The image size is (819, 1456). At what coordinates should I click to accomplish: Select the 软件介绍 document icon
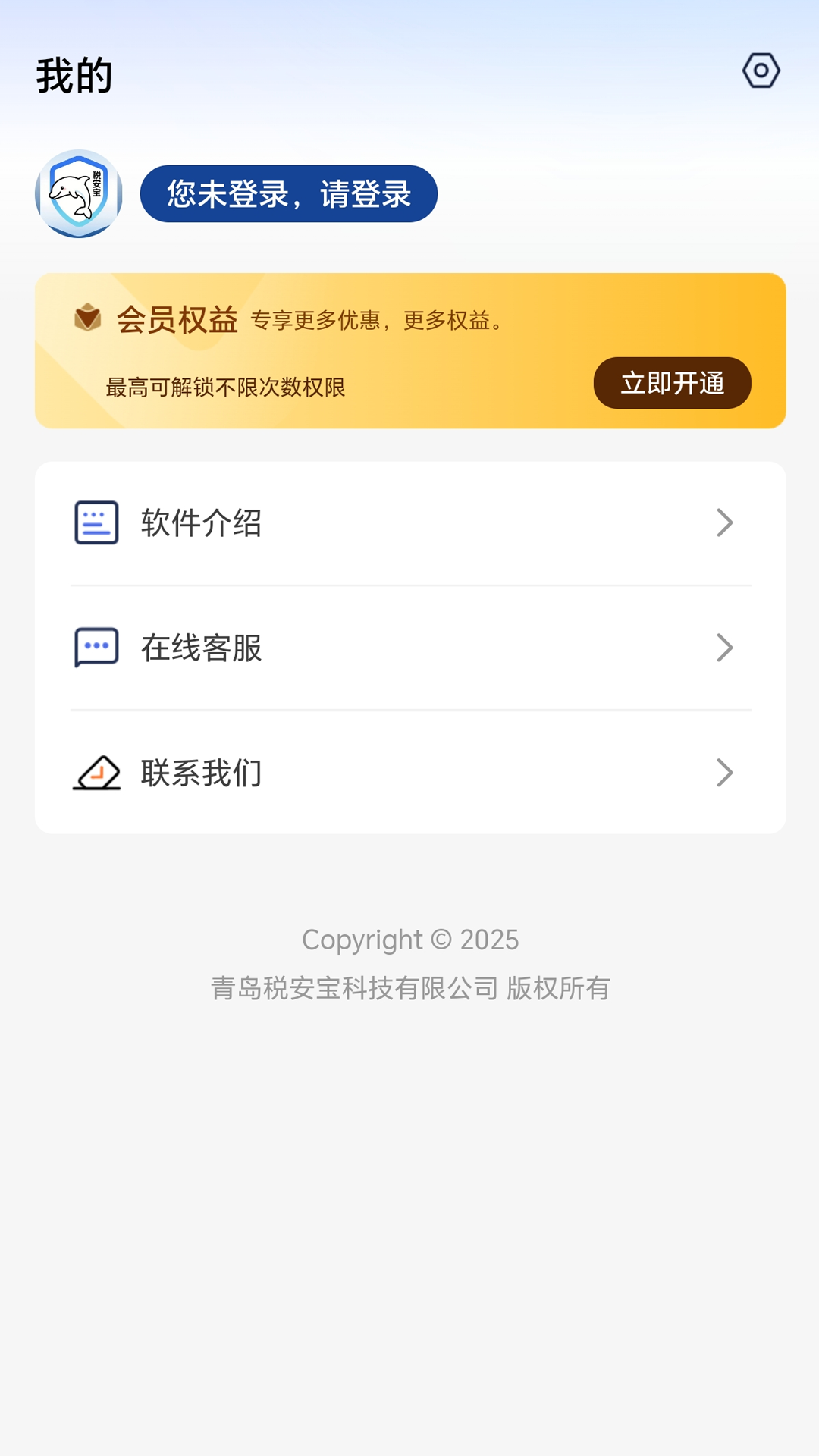pyautogui.click(x=94, y=522)
